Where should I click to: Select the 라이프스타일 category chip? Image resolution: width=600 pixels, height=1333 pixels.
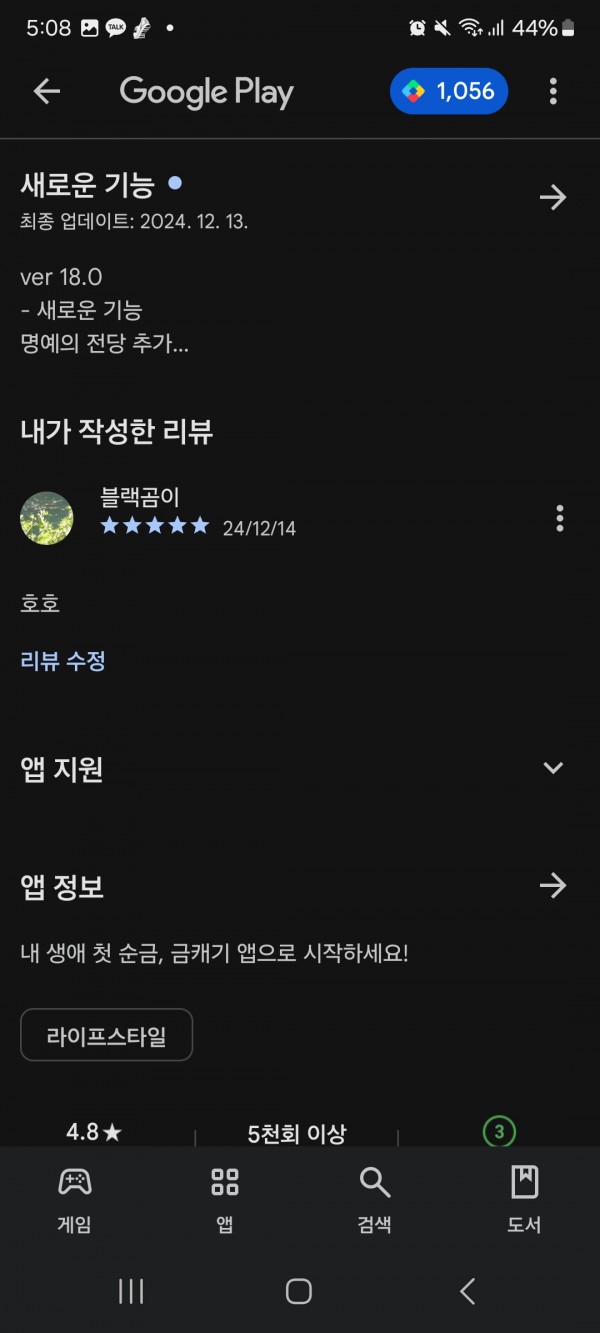(106, 1035)
